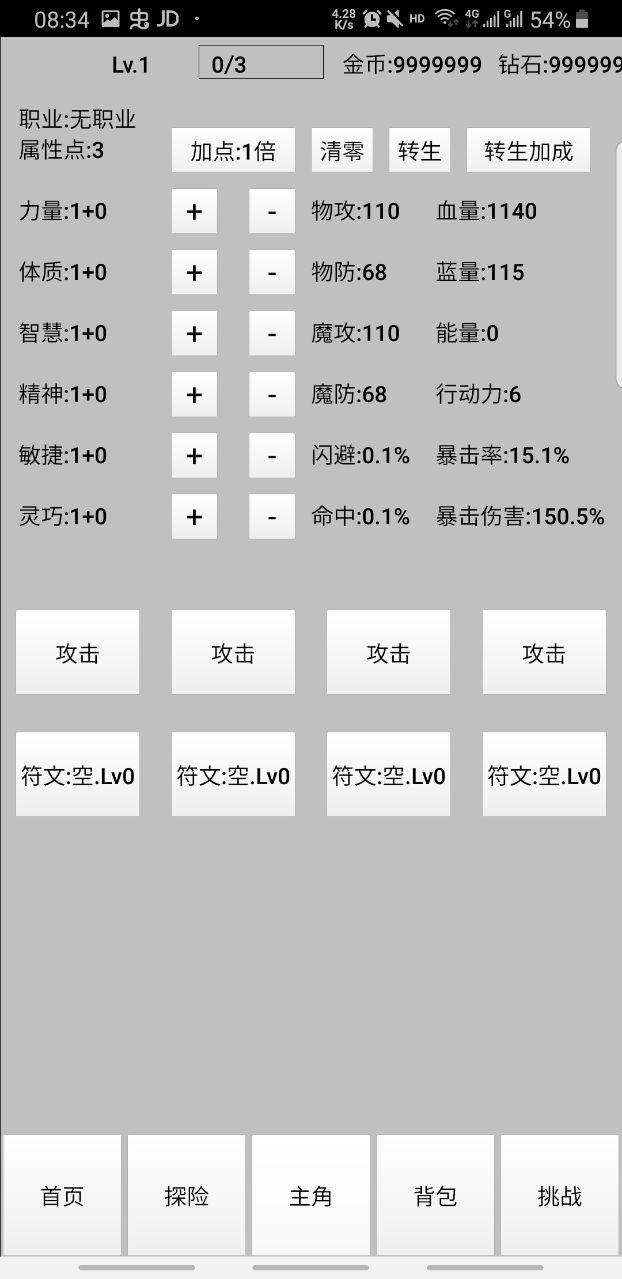Screen dimensions: 622x1279
Task: Tap the 加点:1倍 multiplier button
Action: [233, 151]
